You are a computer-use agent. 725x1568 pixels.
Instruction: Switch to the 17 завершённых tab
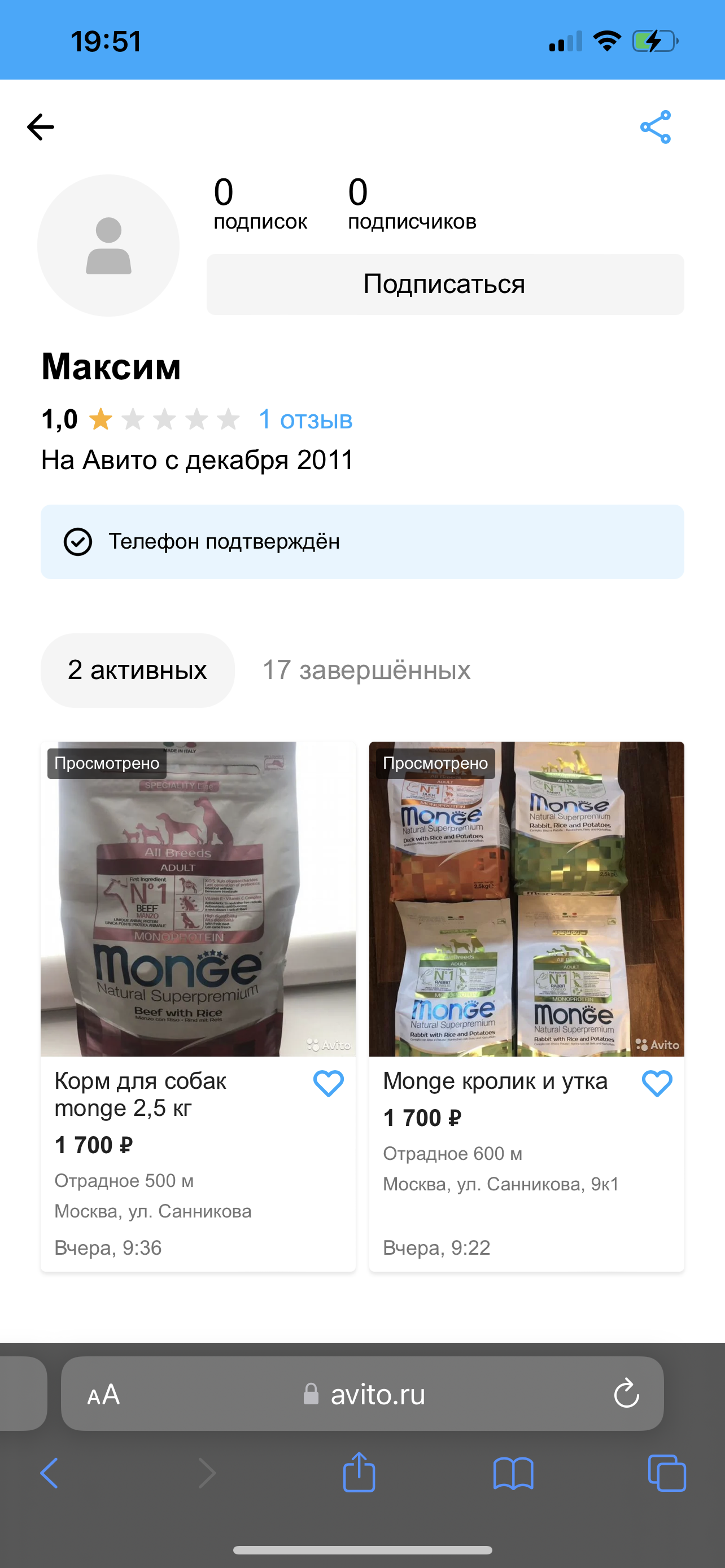tap(366, 670)
